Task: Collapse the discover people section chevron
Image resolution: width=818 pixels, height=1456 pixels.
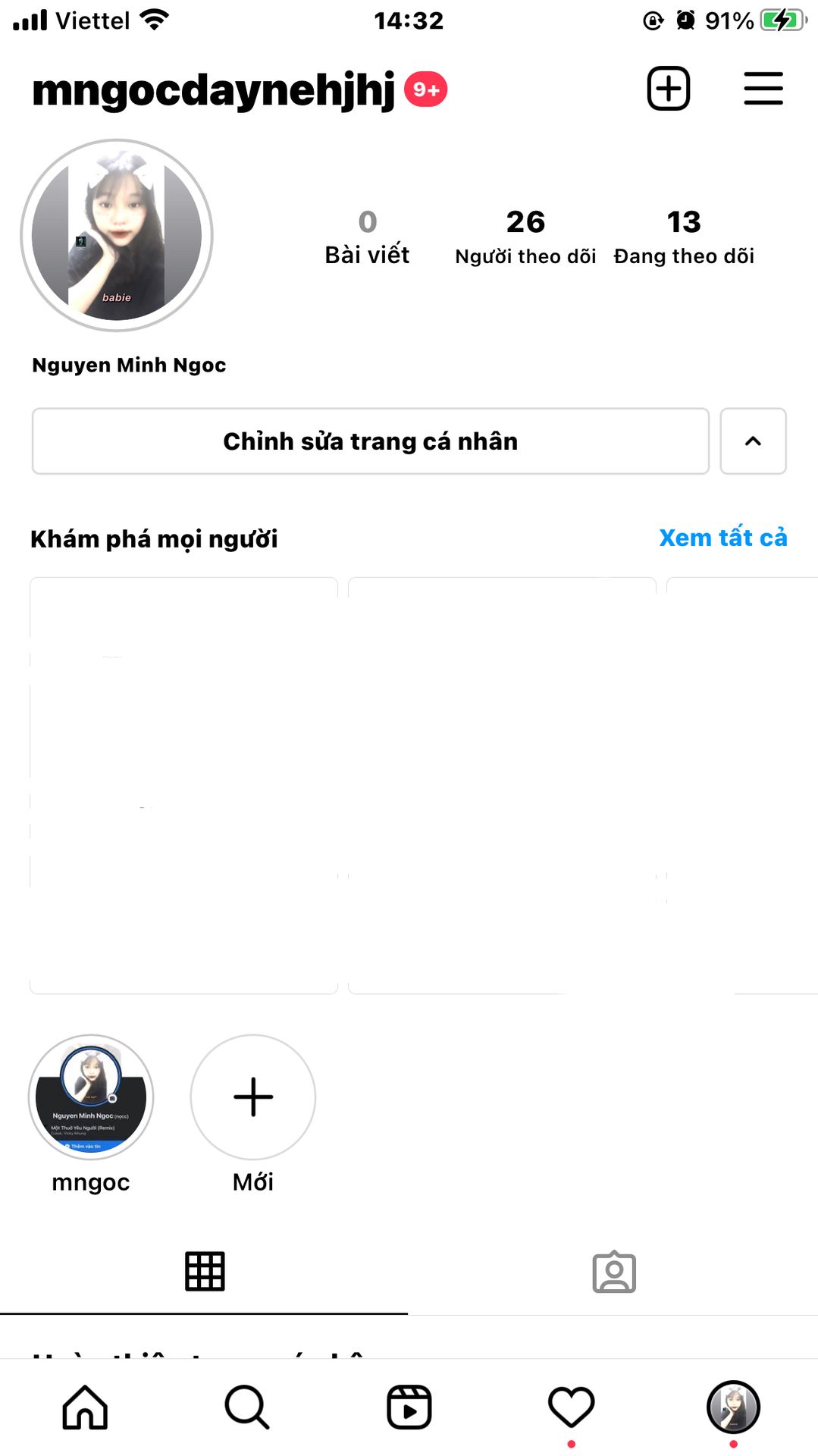Action: coord(753,441)
